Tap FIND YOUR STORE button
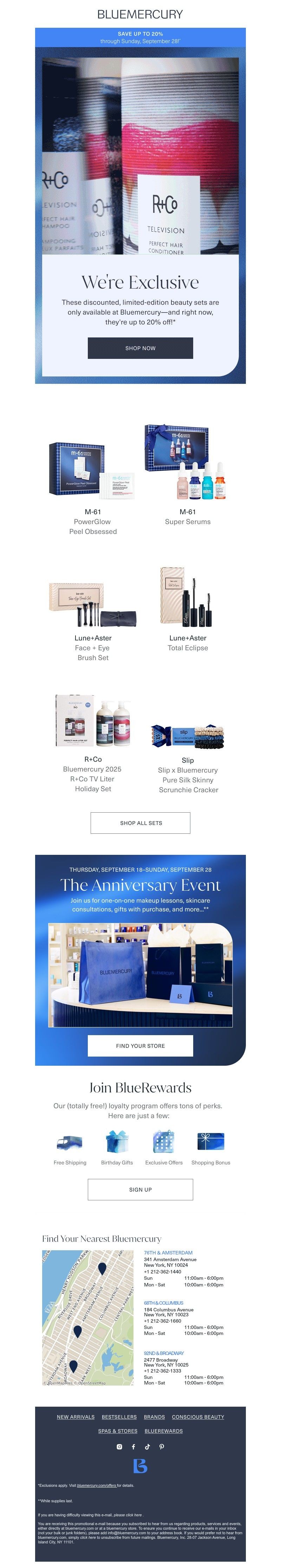 tap(140, 1046)
